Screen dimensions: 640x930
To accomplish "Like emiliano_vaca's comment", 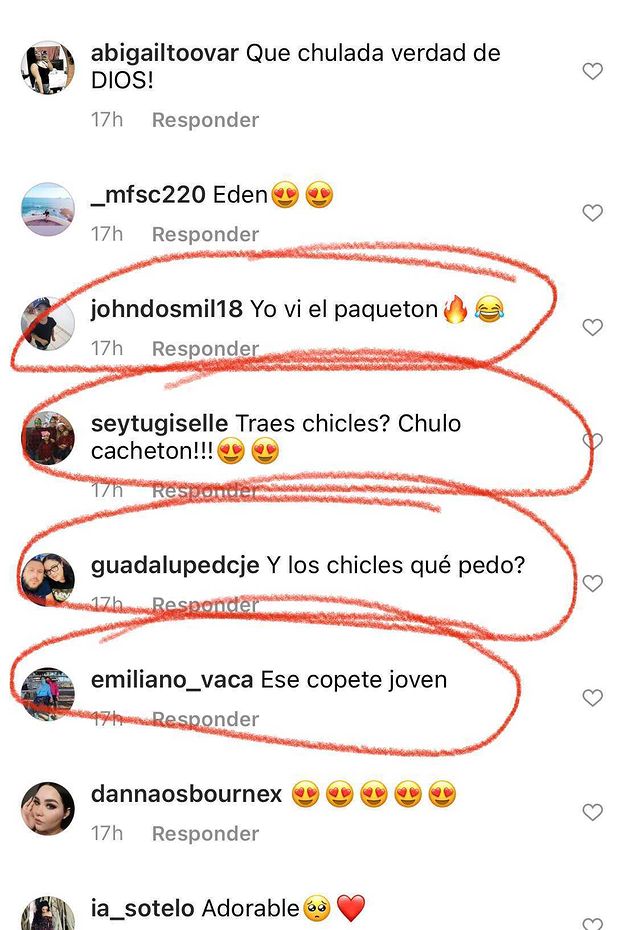I will click(593, 697).
